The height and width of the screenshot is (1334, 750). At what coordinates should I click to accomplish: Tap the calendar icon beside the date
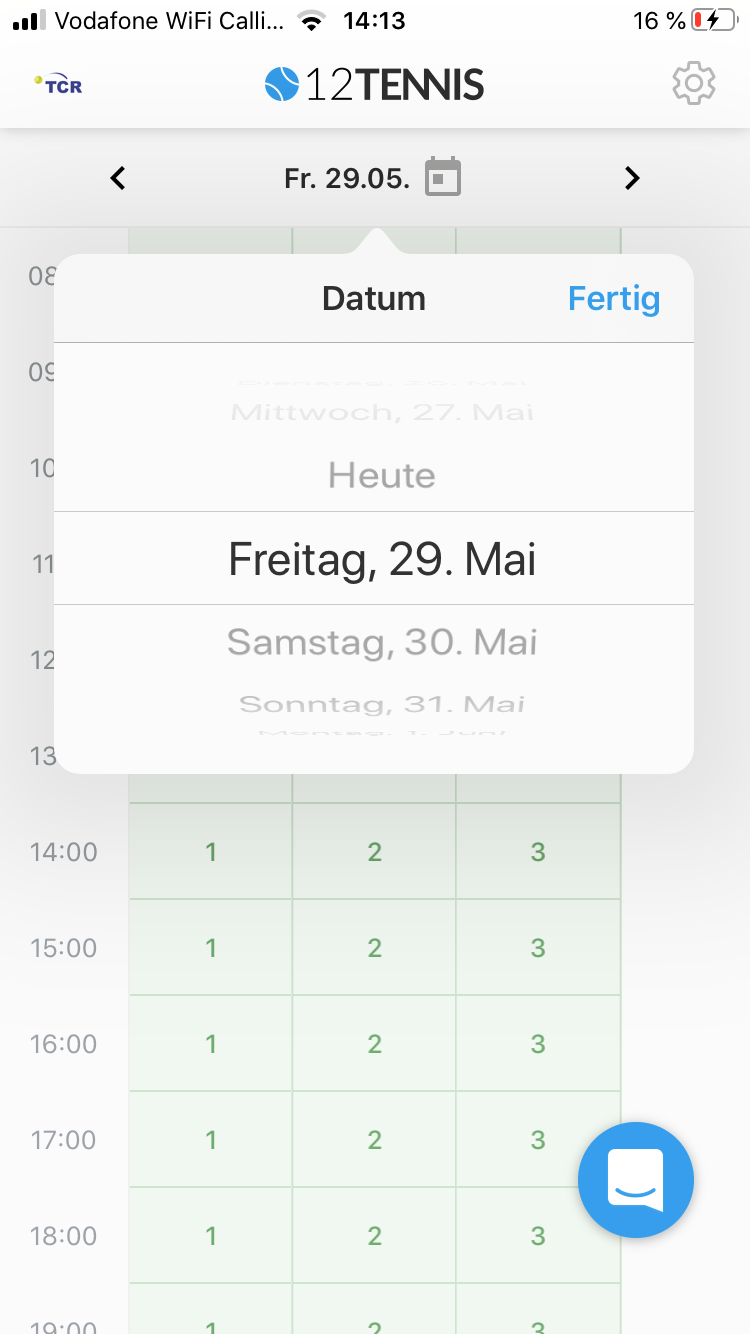click(443, 178)
